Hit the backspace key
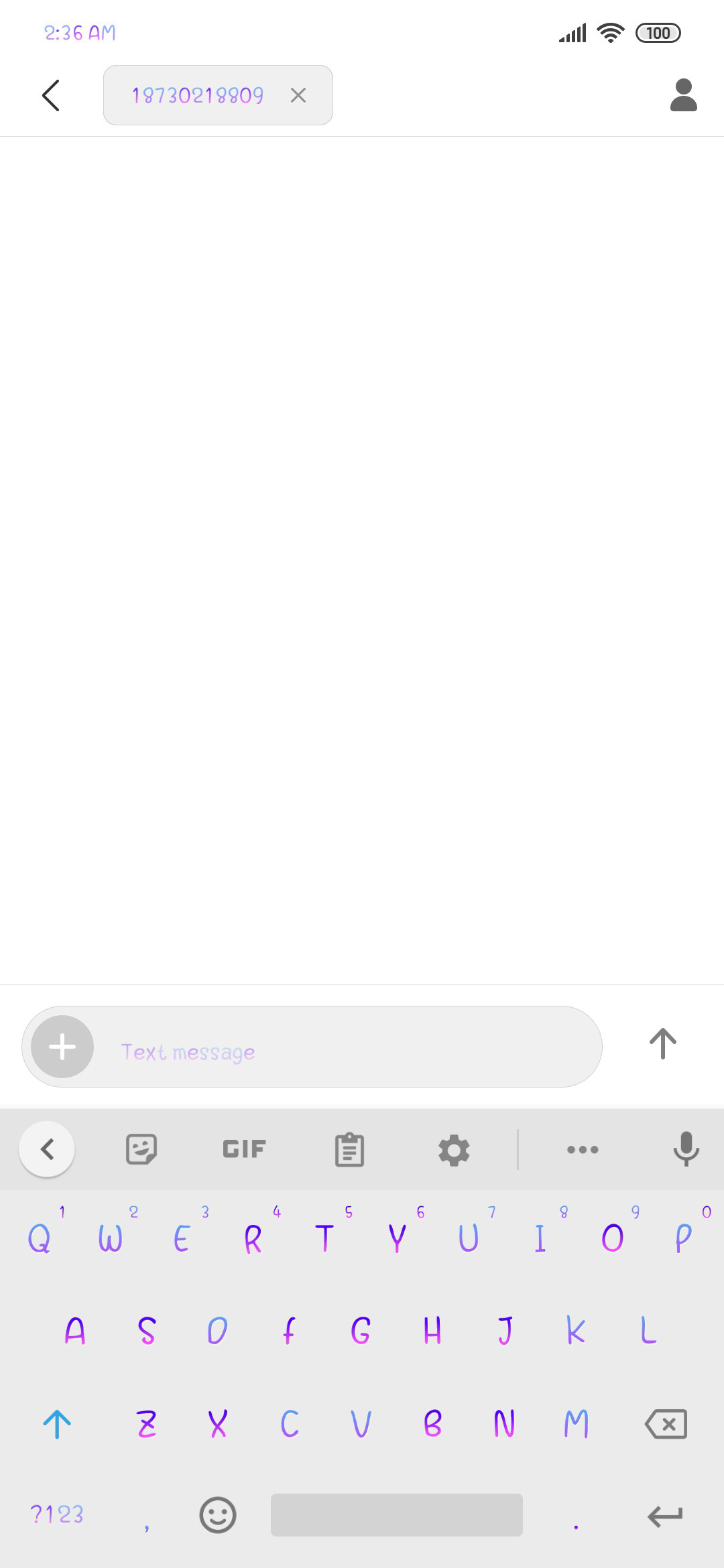This screenshot has height=1568, width=724. pyautogui.click(x=666, y=1424)
